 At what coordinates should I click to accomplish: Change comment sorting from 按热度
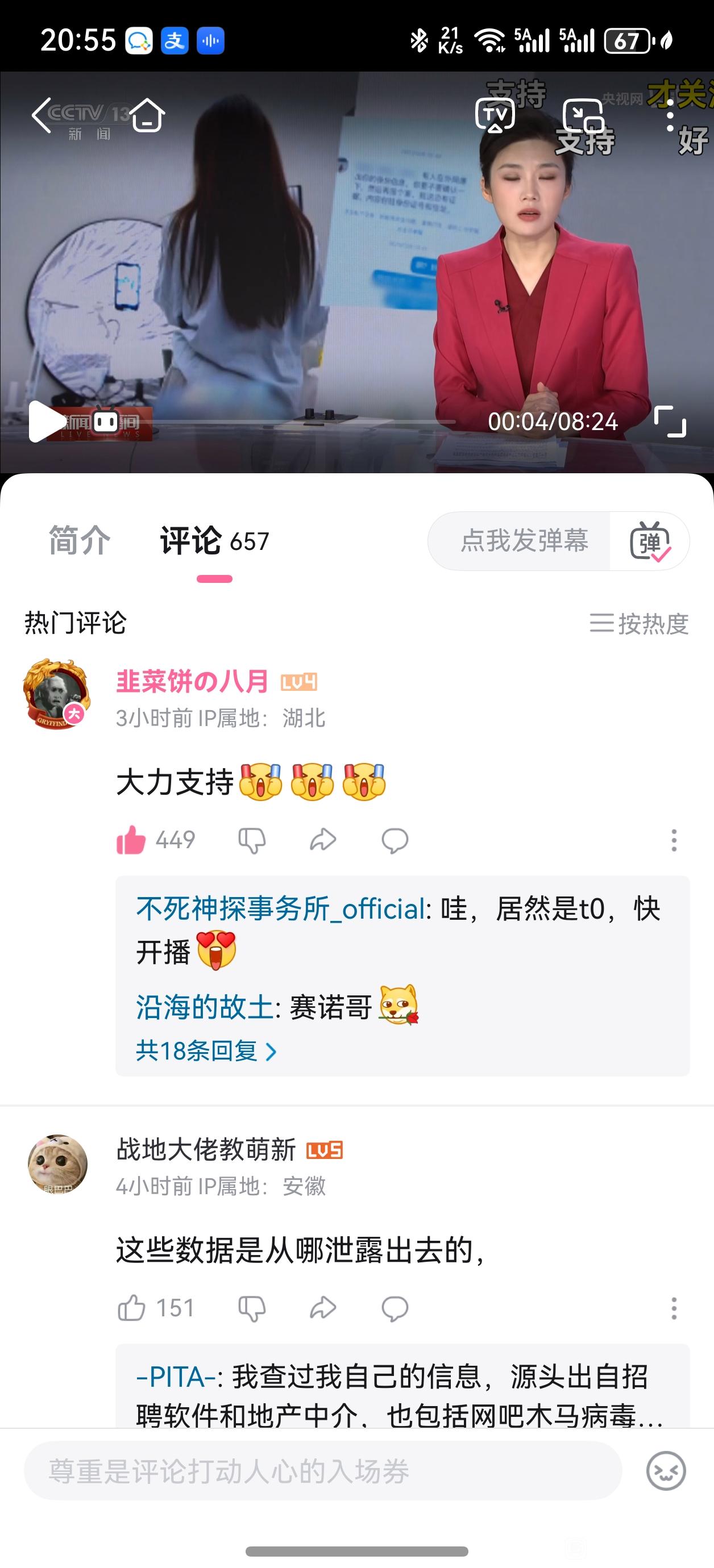[x=638, y=623]
